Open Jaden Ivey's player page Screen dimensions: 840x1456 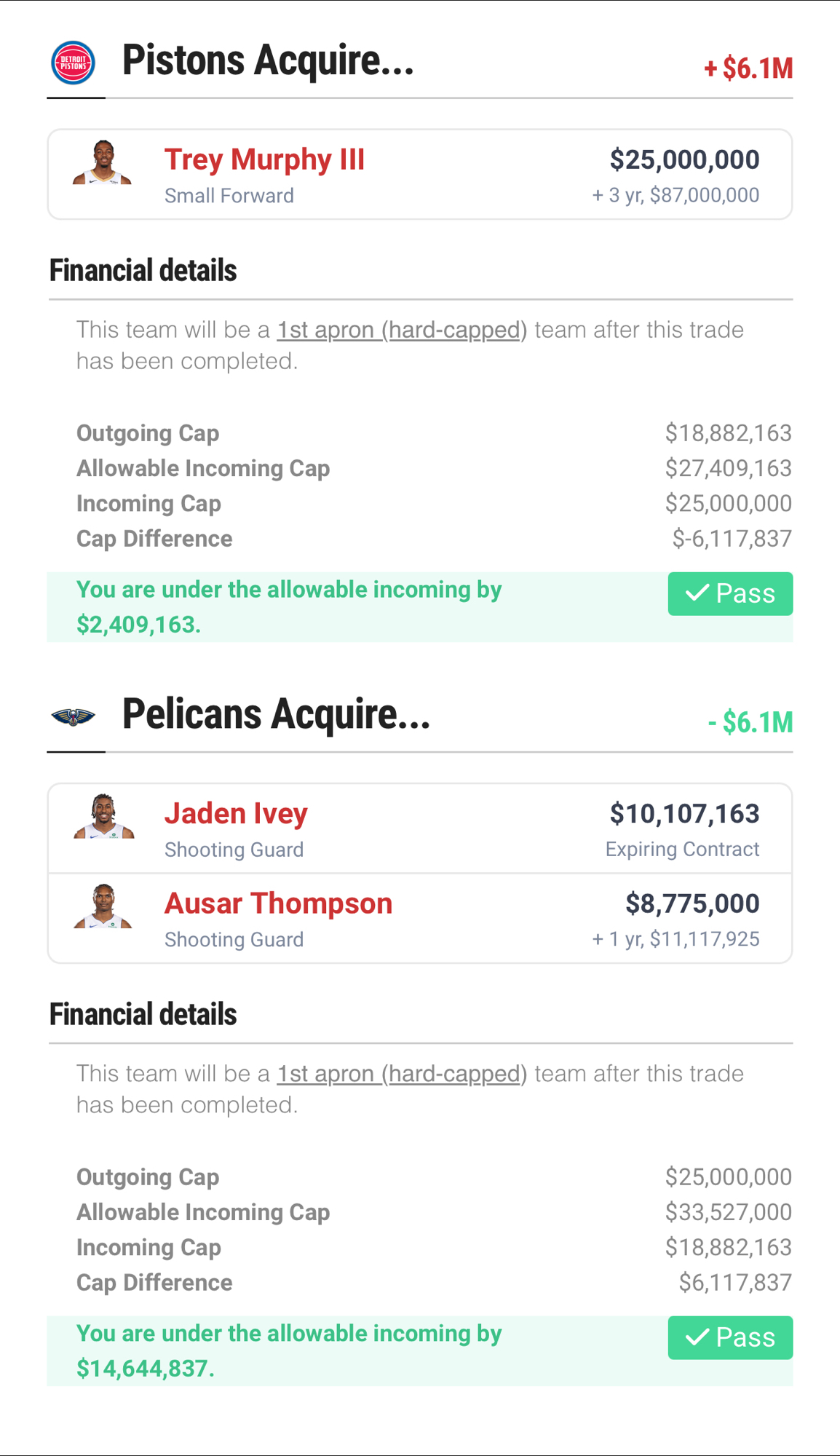tap(236, 814)
